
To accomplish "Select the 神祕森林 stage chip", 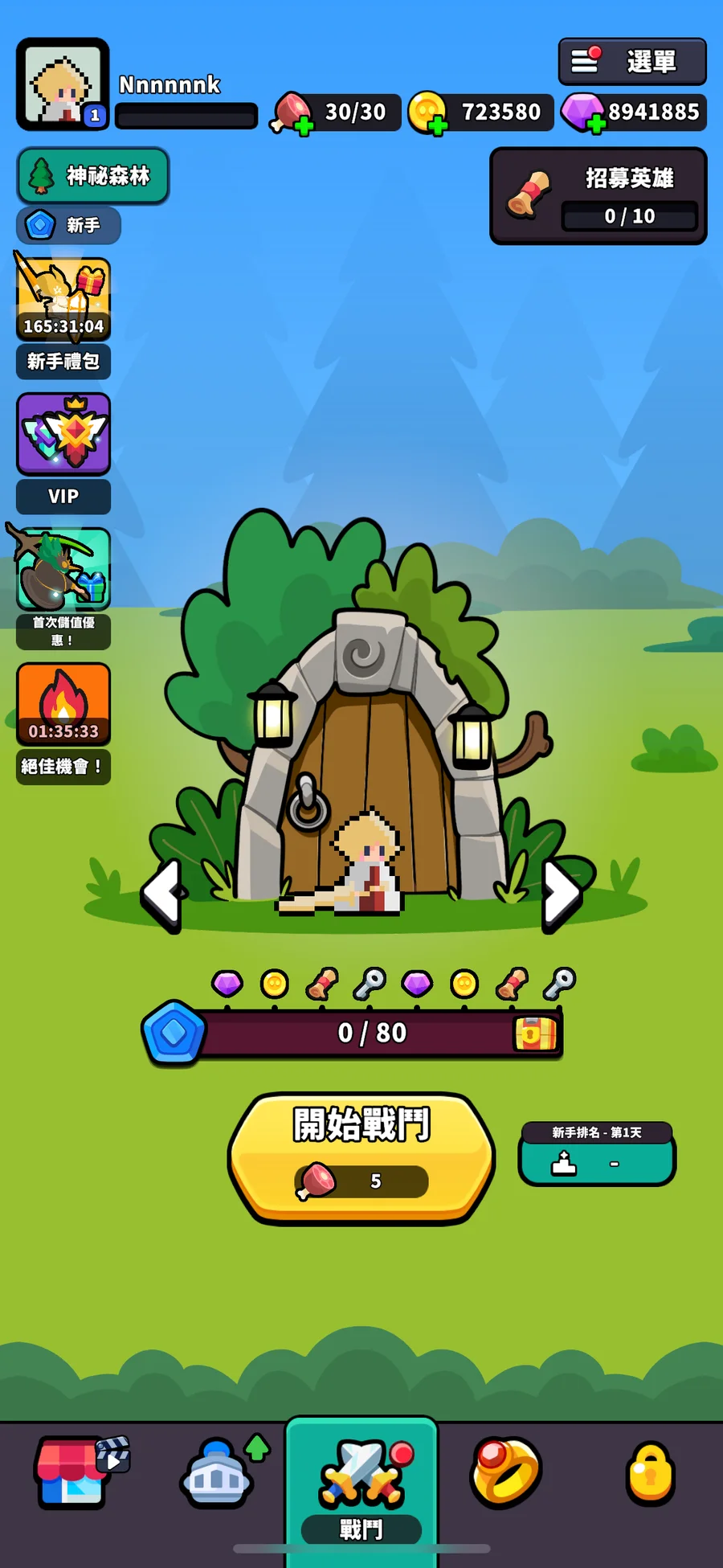I will [92, 175].
